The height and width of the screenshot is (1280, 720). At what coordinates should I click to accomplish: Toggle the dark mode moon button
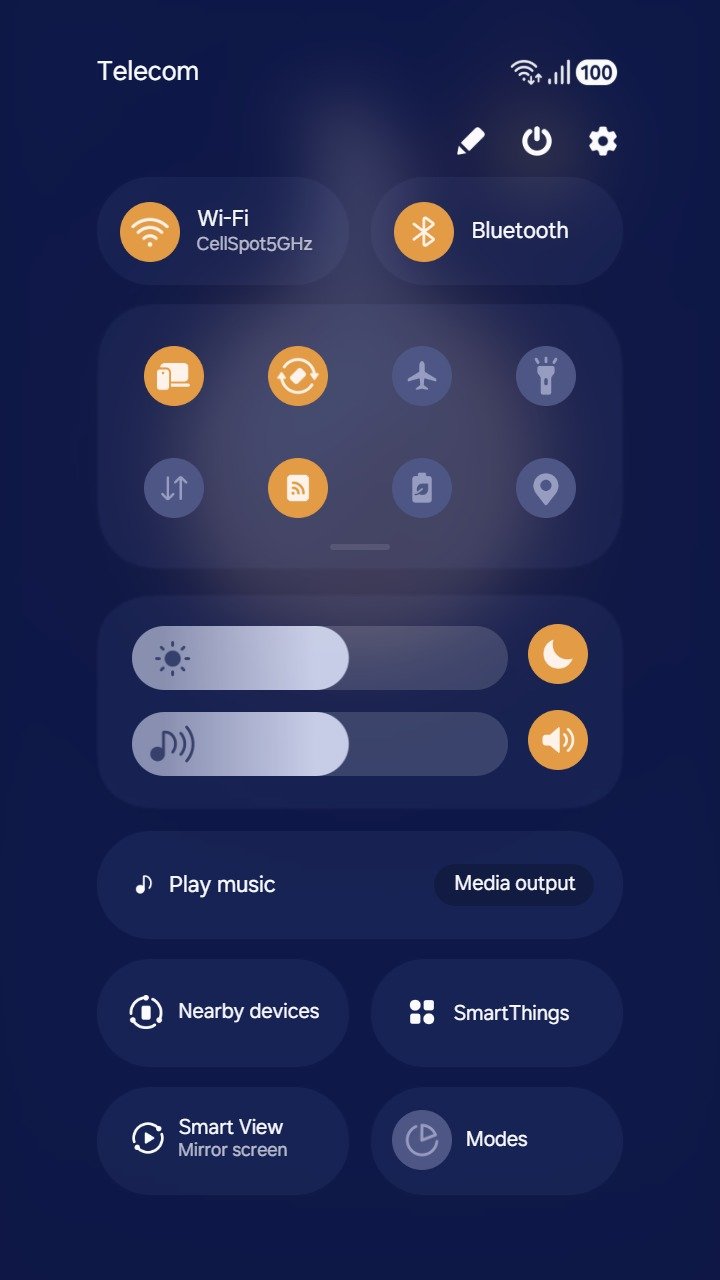tap(558, 655)
